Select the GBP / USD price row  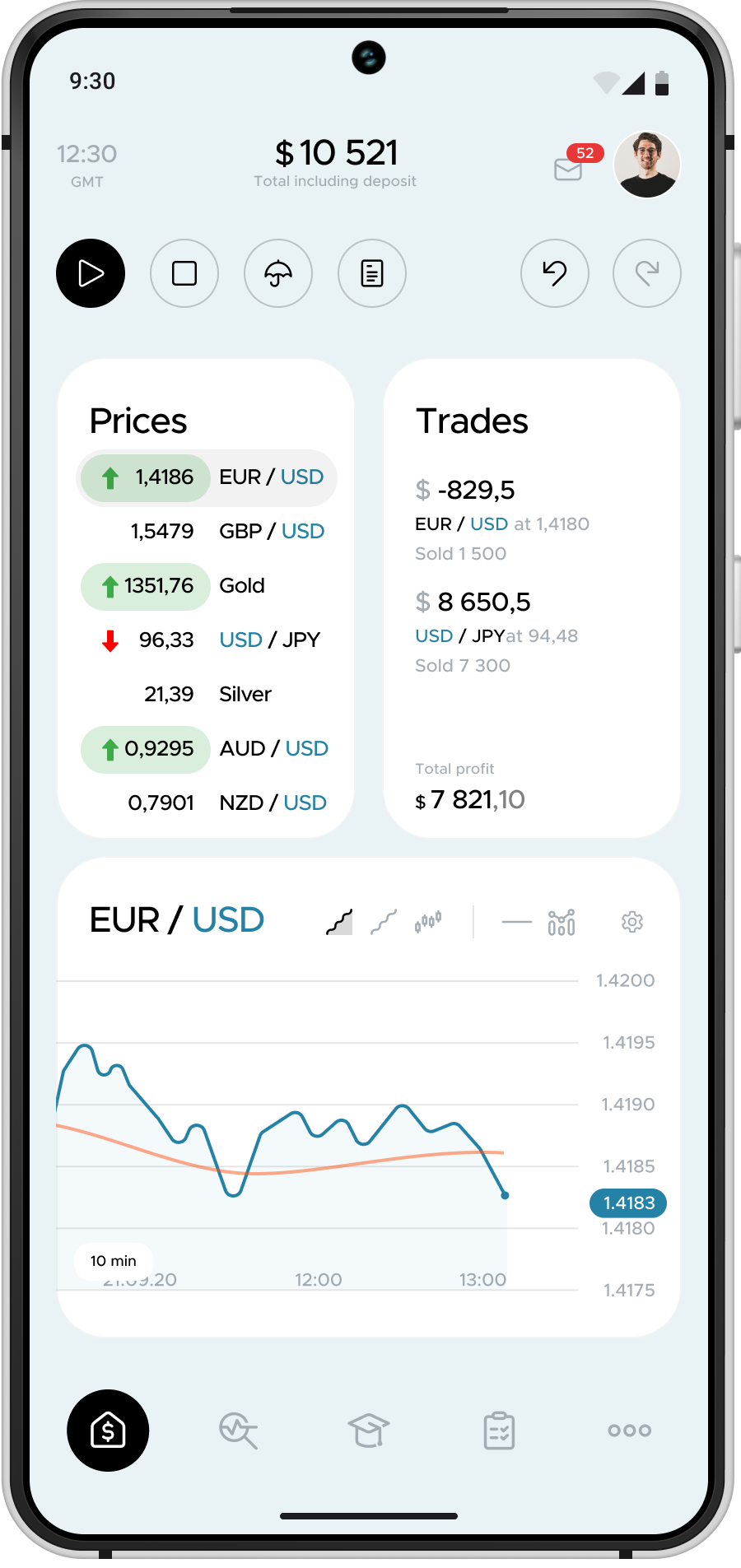click(x=207, y=532)
